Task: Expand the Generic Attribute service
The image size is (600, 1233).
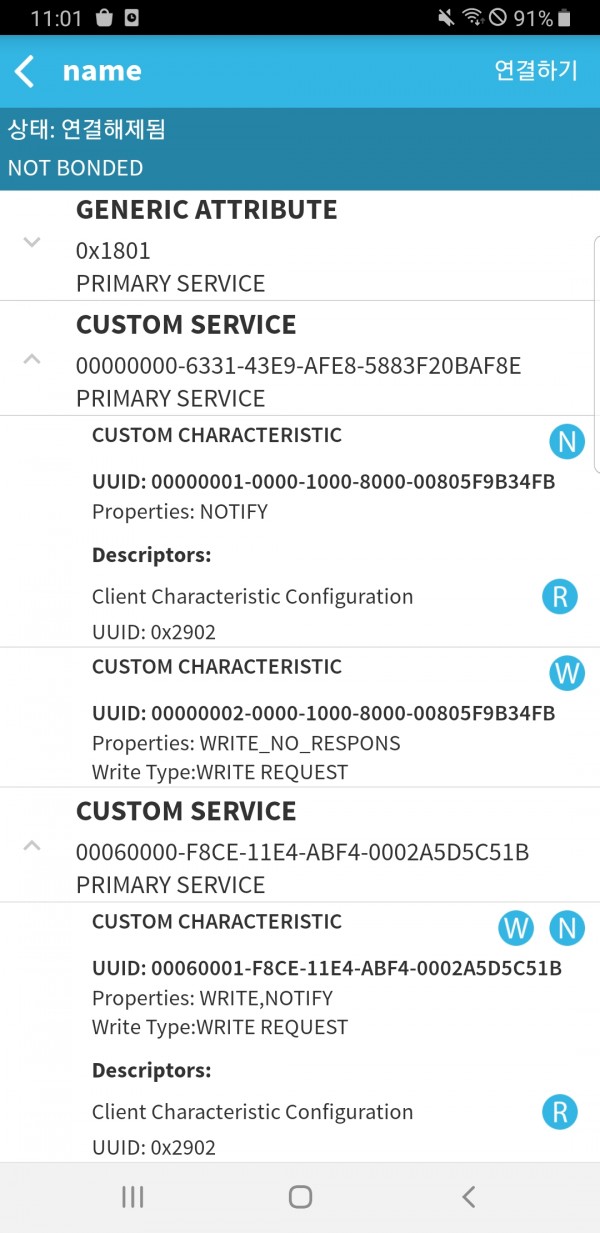Action: click(32, 242)
